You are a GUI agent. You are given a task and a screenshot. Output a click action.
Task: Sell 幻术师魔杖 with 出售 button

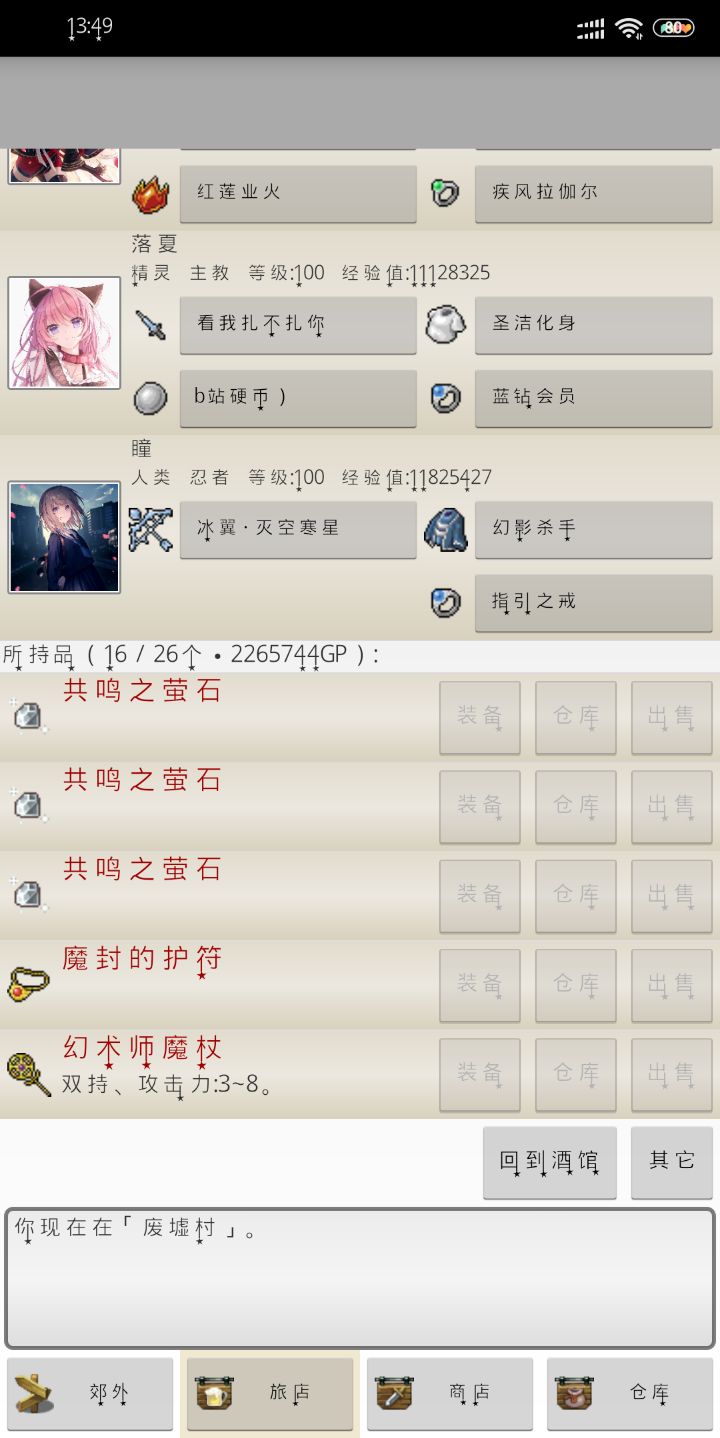(x=671, y=1074)
